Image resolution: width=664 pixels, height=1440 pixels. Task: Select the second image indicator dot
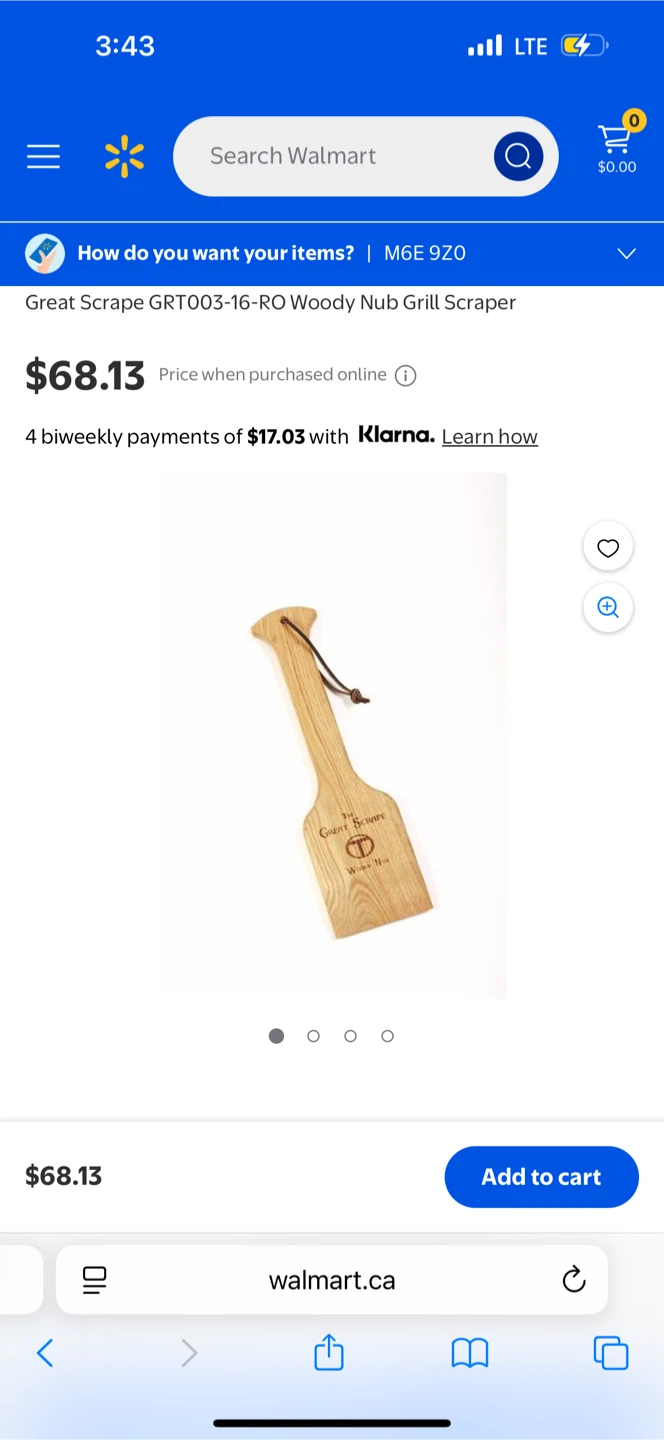point(313,1036)
